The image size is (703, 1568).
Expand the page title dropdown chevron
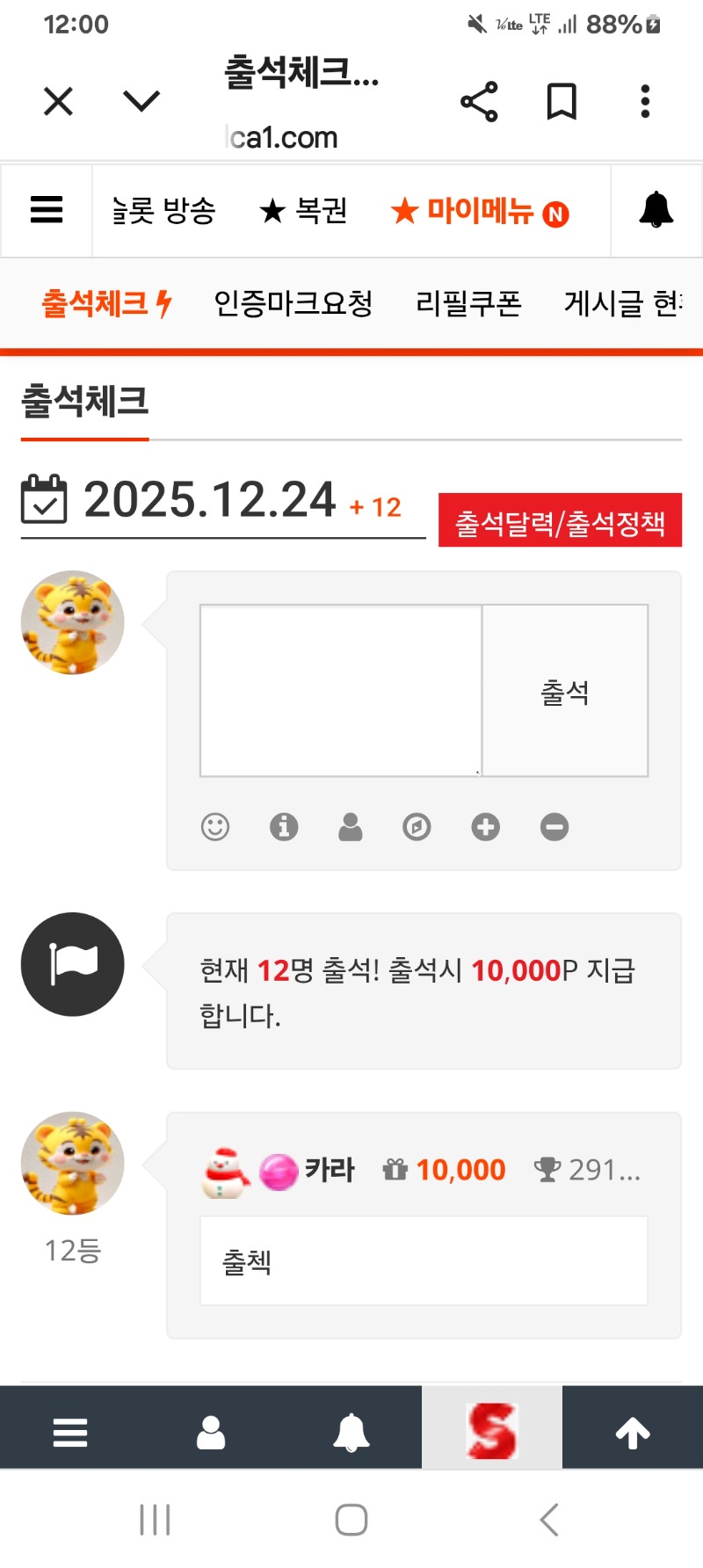[x=141, y=101]
